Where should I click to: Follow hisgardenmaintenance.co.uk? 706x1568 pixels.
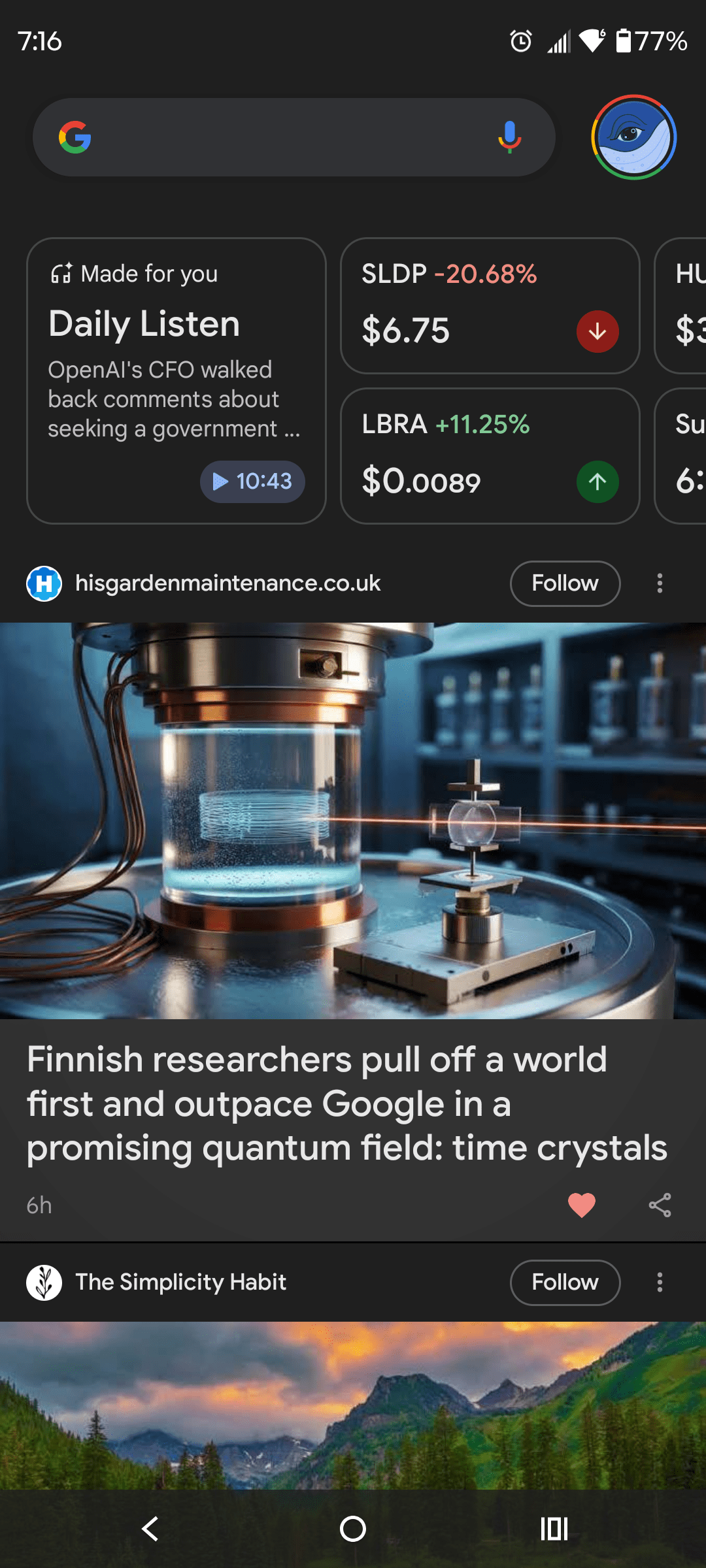coord(564,583)
